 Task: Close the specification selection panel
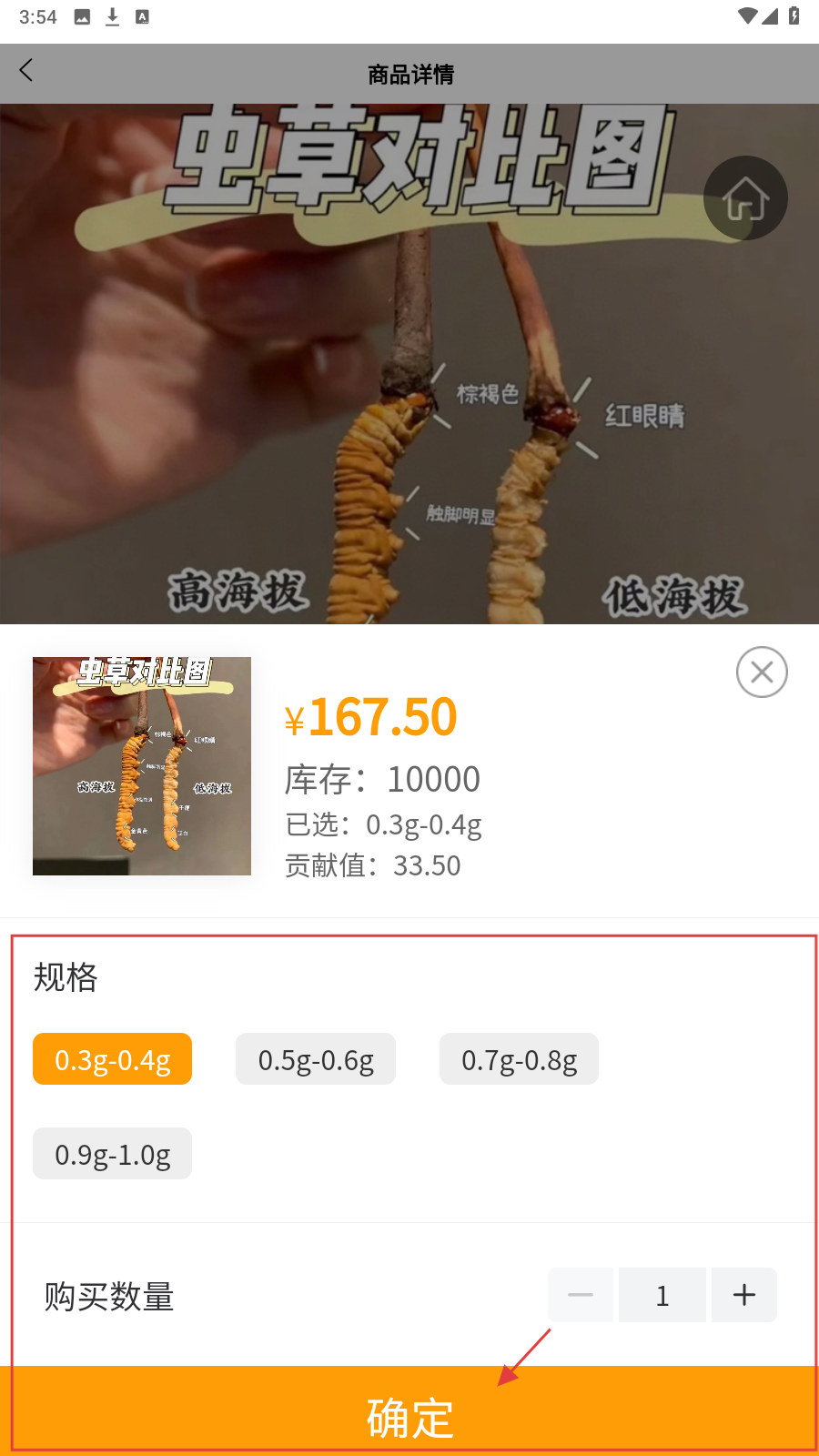pyautogui.click(x=762, y=672)
